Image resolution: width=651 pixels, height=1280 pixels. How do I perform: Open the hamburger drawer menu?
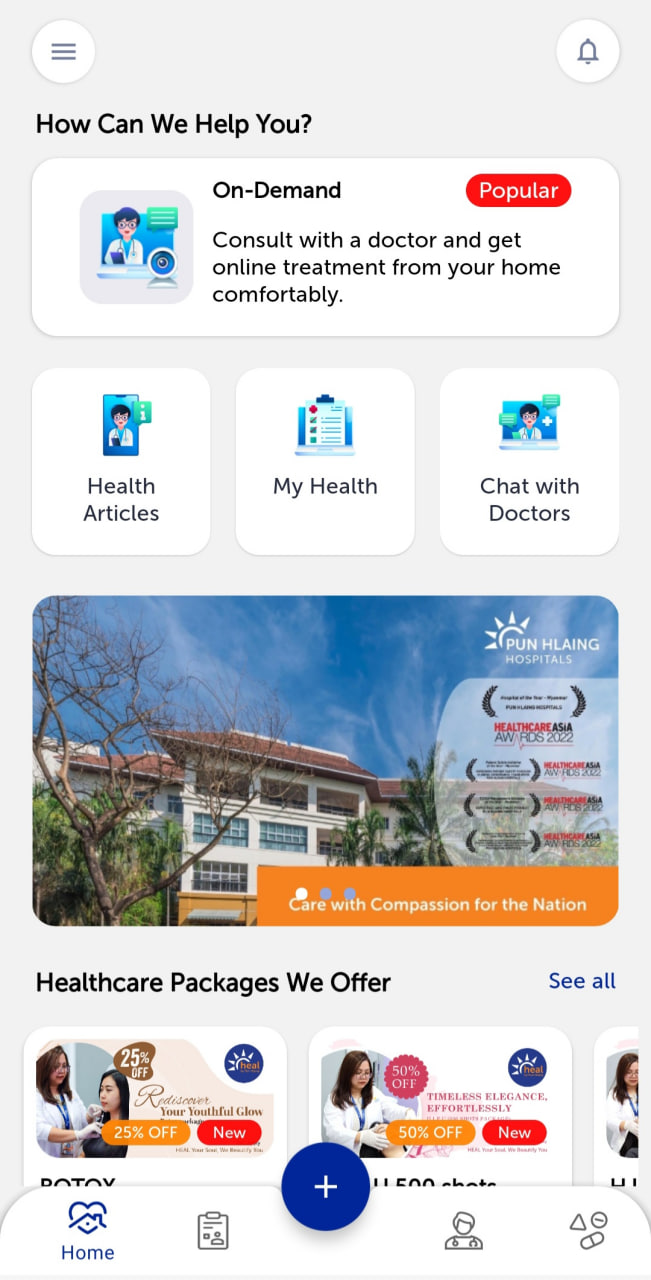63,51
